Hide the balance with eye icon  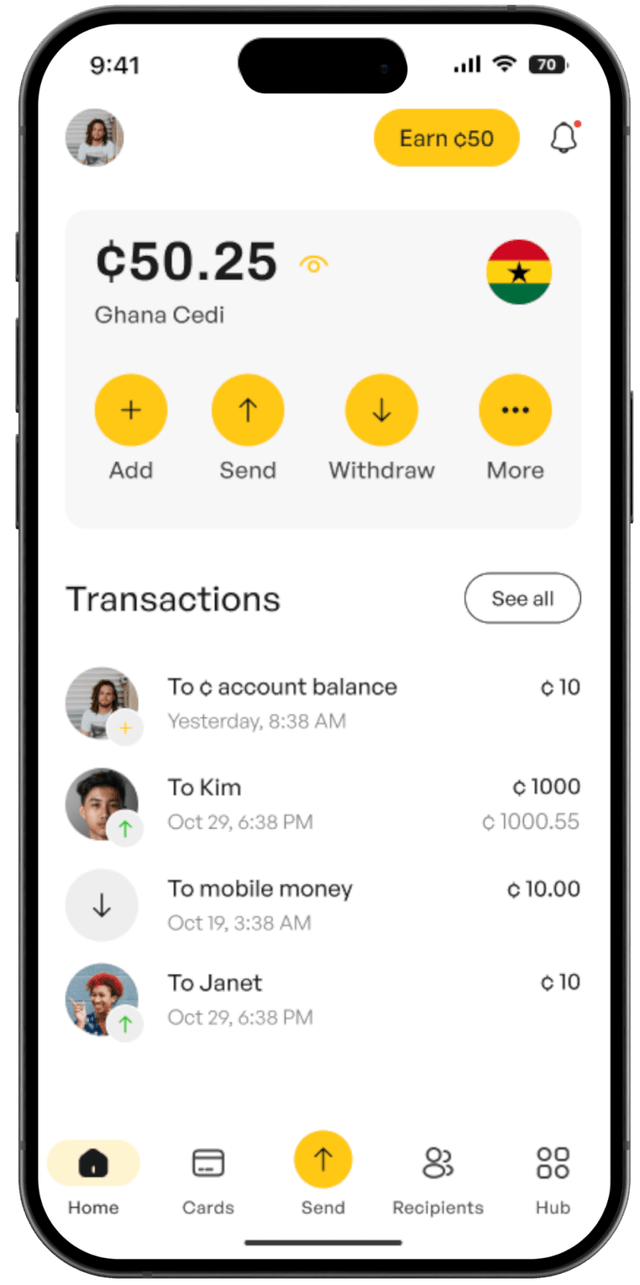pyautogui.click(x=314, y=264)
